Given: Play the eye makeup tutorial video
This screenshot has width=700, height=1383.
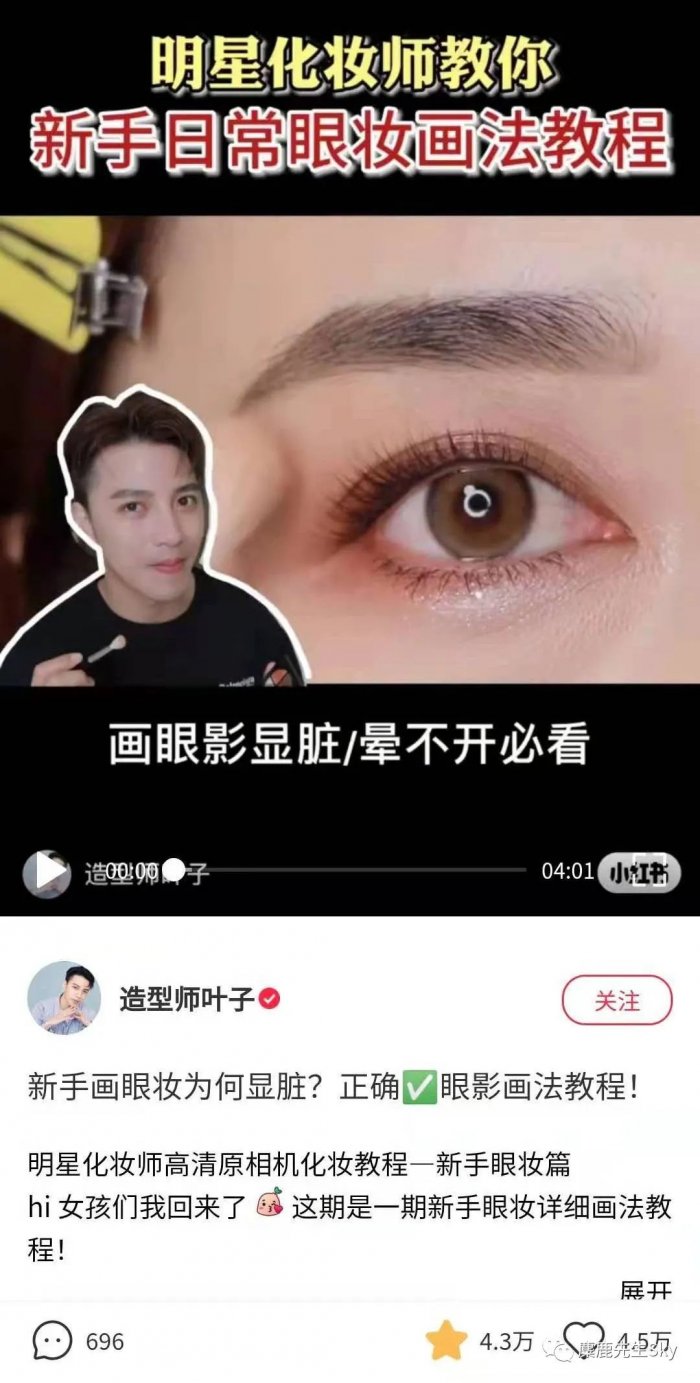Looking at the screenshot, I should click(47, 871).
